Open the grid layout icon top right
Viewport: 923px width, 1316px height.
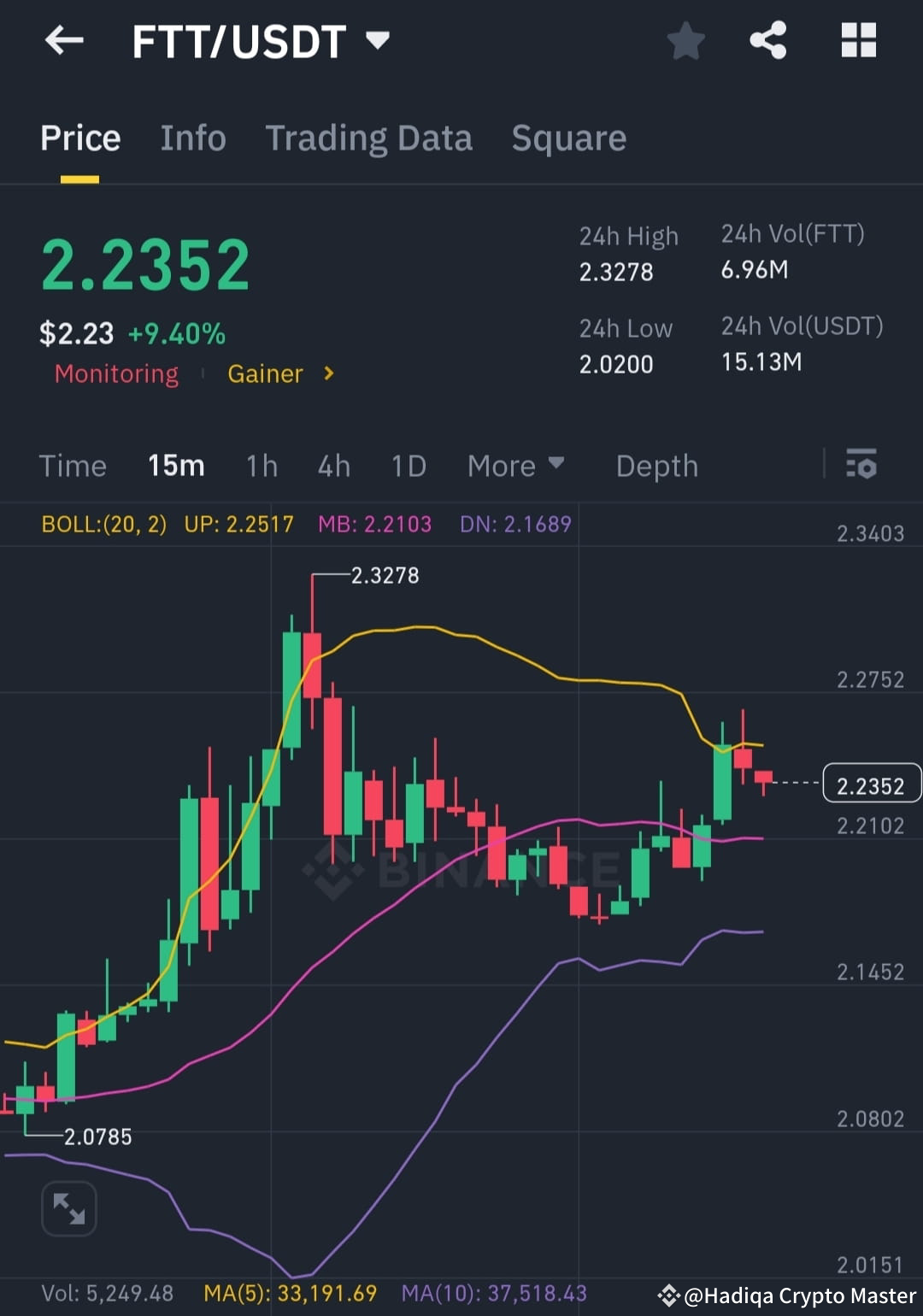tap(857, 40)
